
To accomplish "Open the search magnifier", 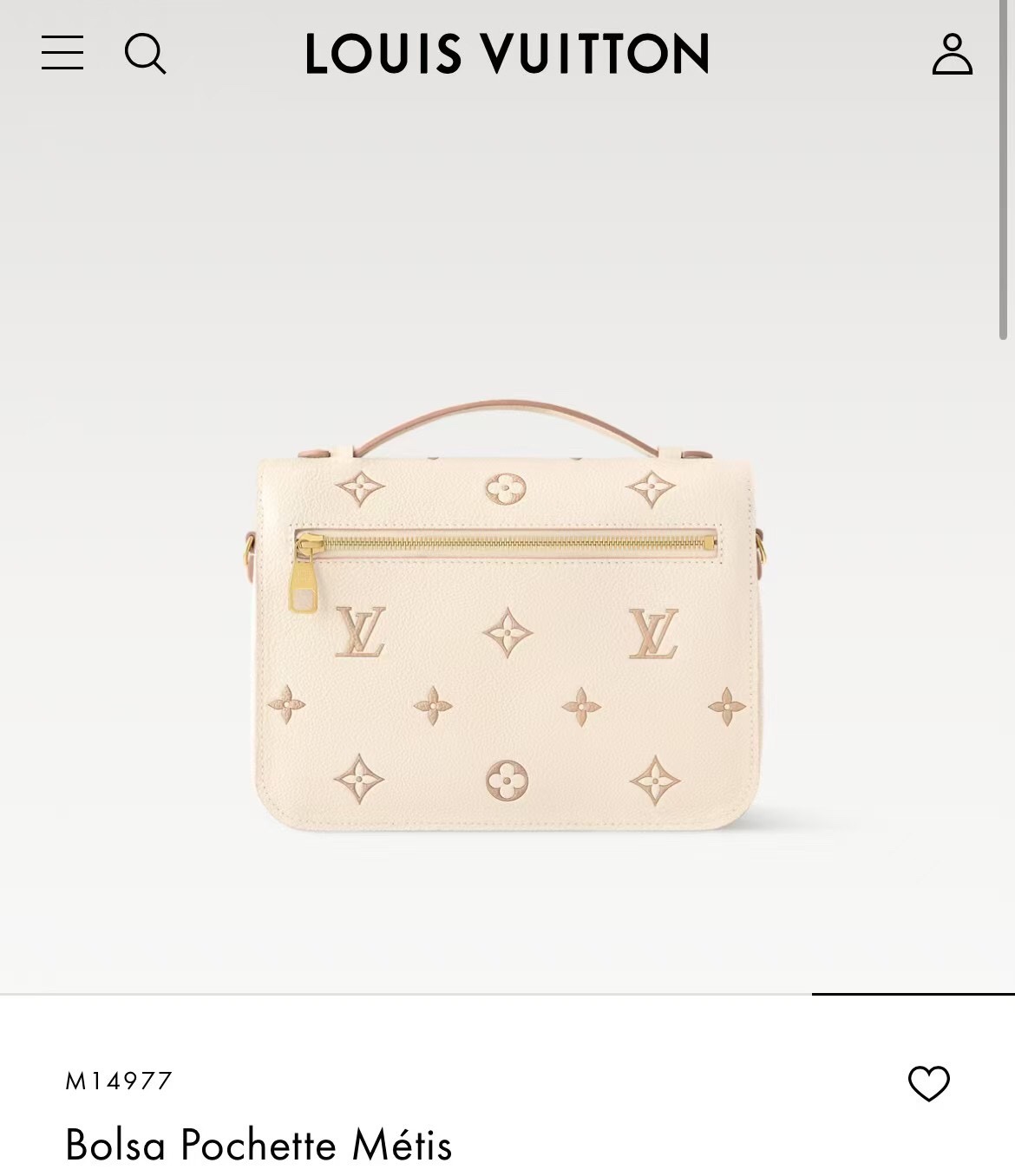I will (x=145, y=54).
